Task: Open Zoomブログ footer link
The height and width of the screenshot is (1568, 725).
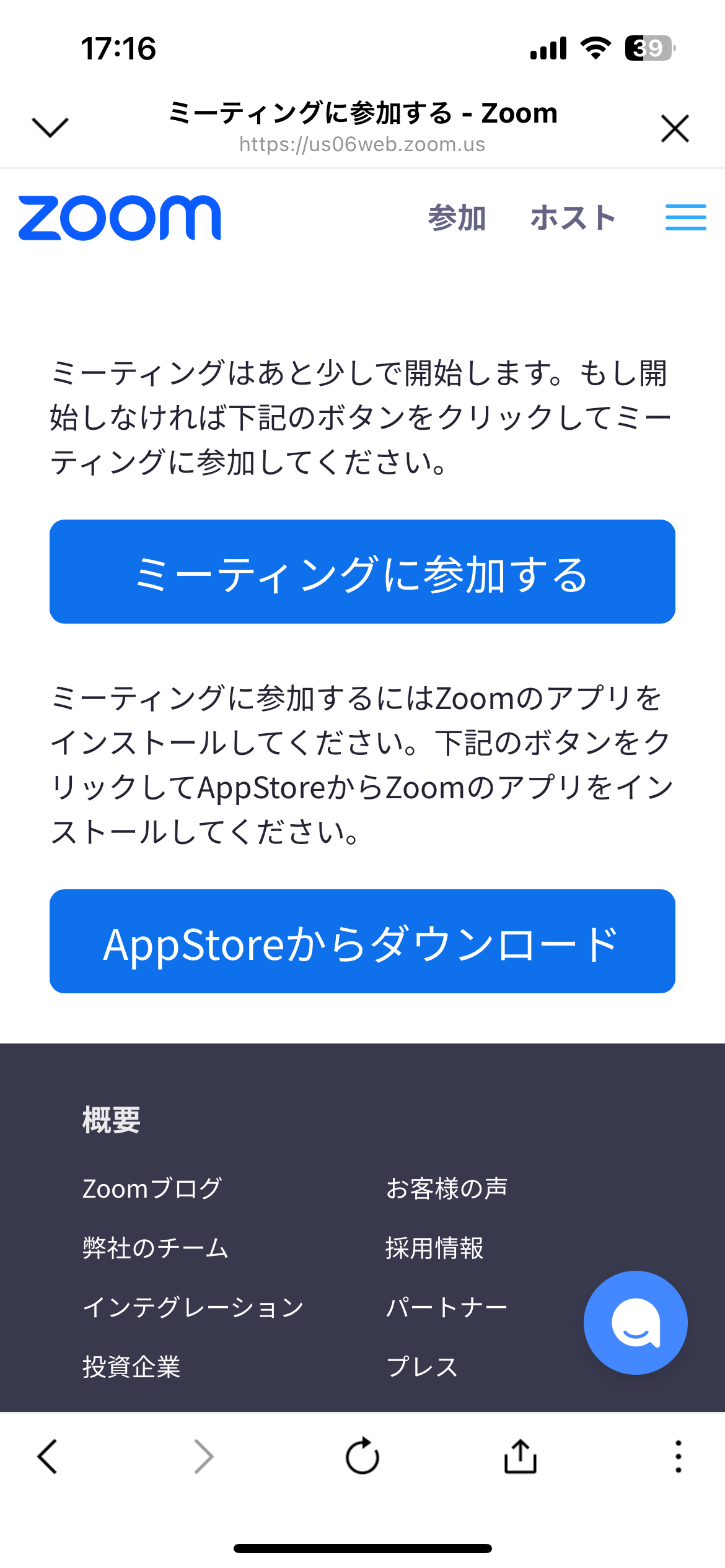Action: [152, 1188]
